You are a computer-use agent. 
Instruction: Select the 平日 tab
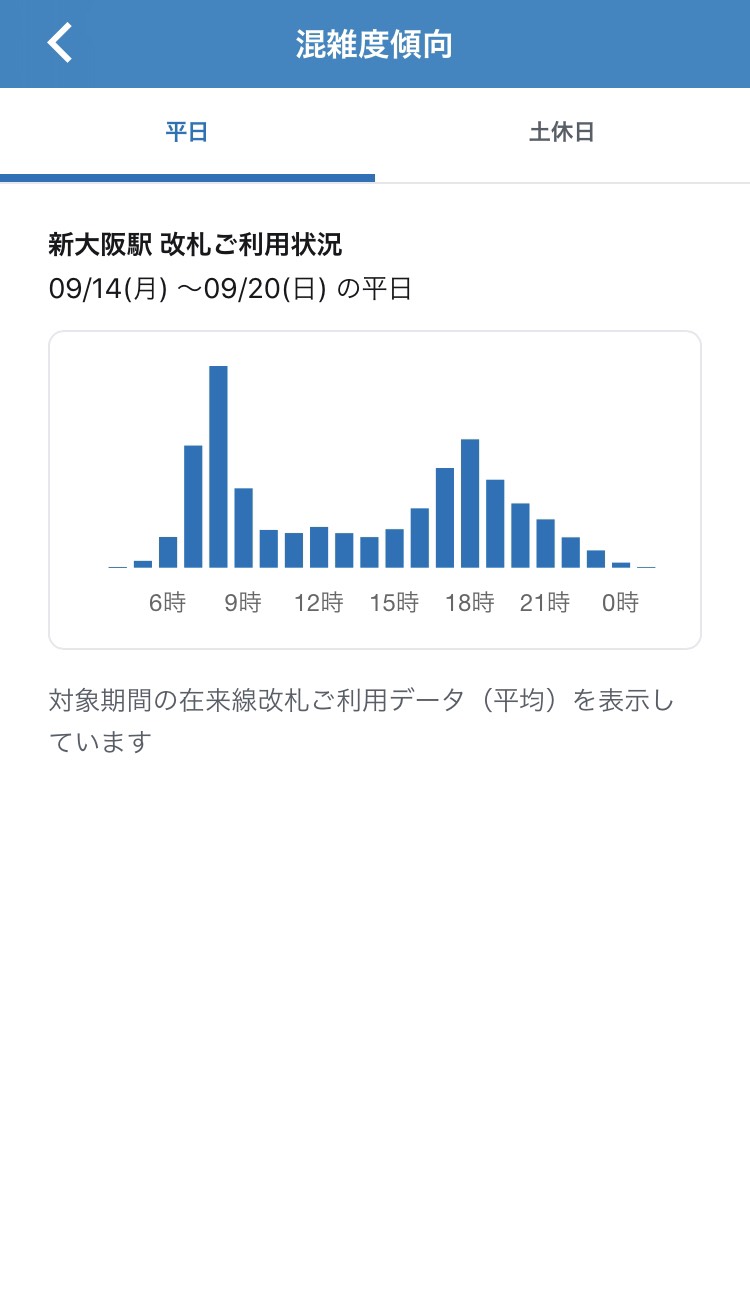pyautogui.click(x=187, y=133)
